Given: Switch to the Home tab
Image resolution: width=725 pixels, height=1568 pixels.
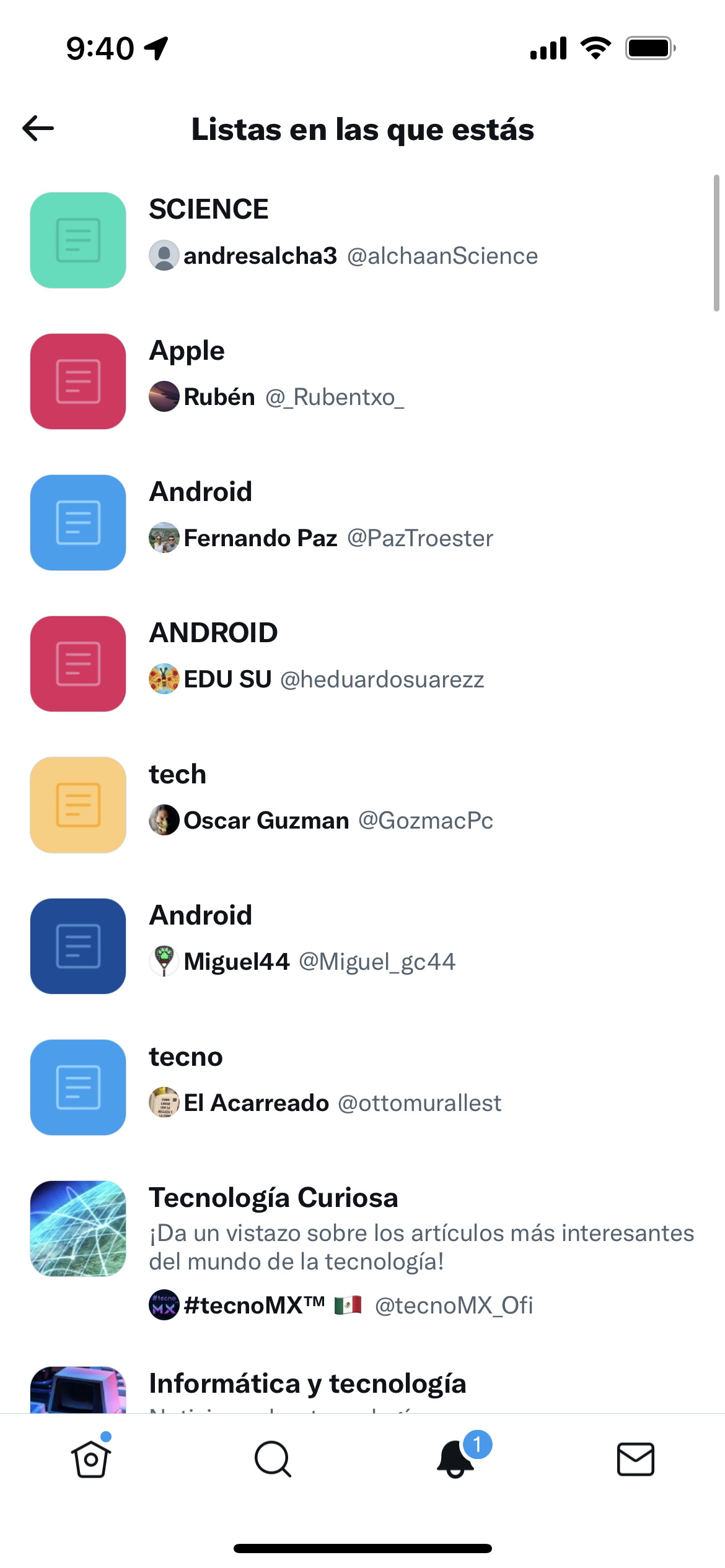Looking at the screenshot, I should click(91, 1459).
